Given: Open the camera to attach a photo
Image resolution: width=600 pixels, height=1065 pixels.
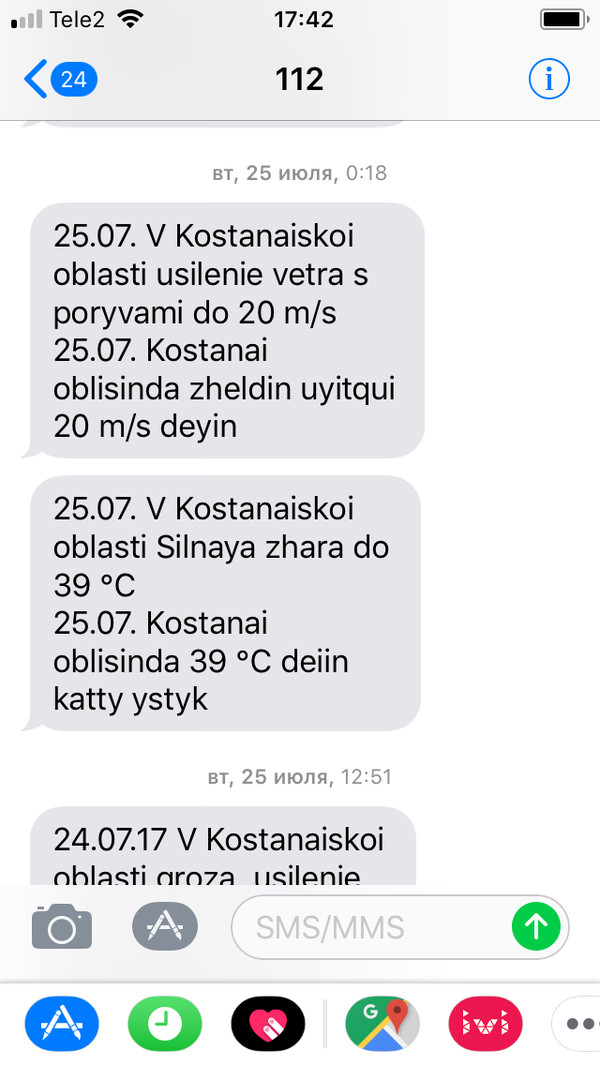Looking at the screenshot, I should click(x=62, y=927).
